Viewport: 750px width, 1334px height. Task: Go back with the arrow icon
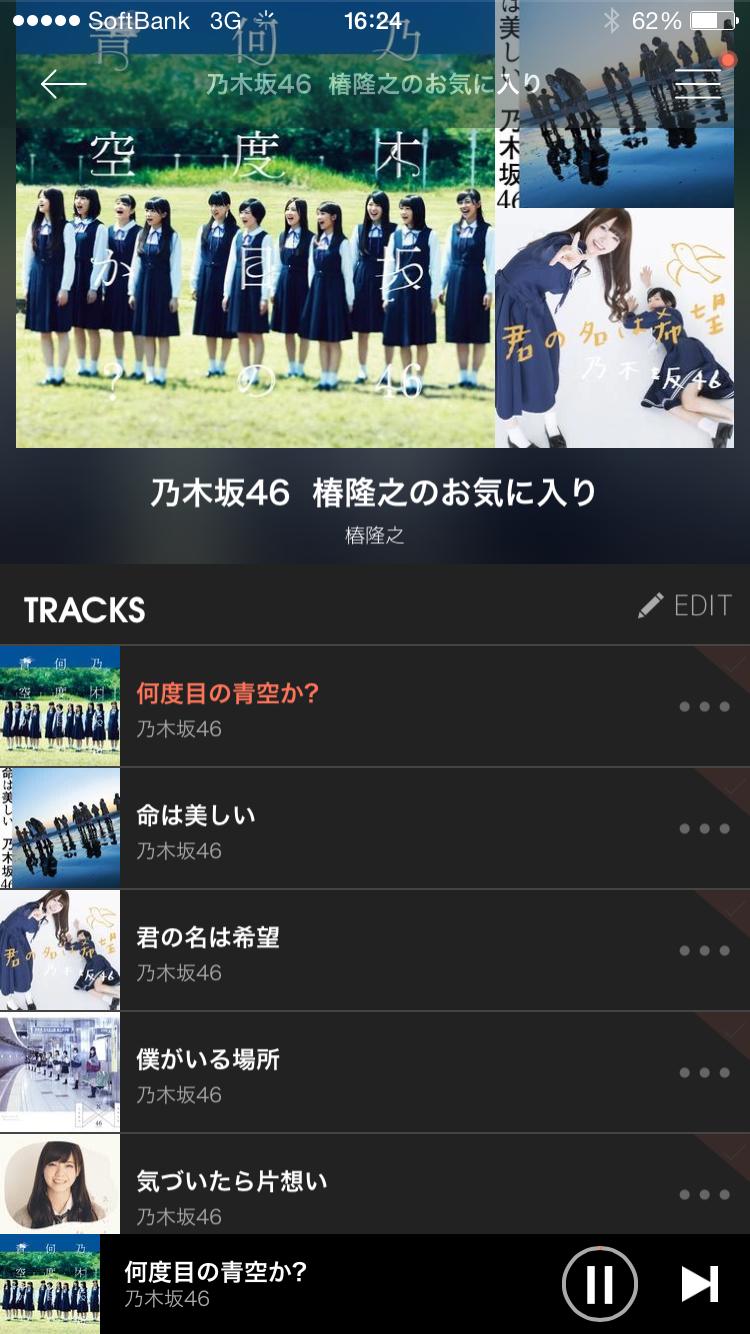point(64,84)
